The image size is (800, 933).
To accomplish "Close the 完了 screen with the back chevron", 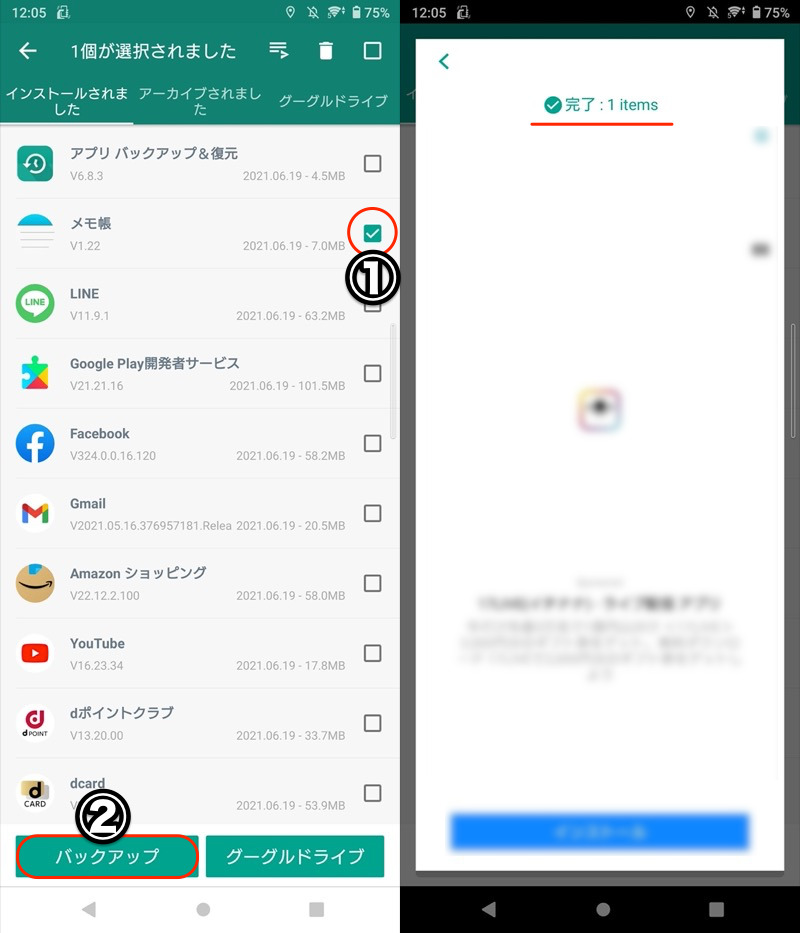I will click(444, 62).
